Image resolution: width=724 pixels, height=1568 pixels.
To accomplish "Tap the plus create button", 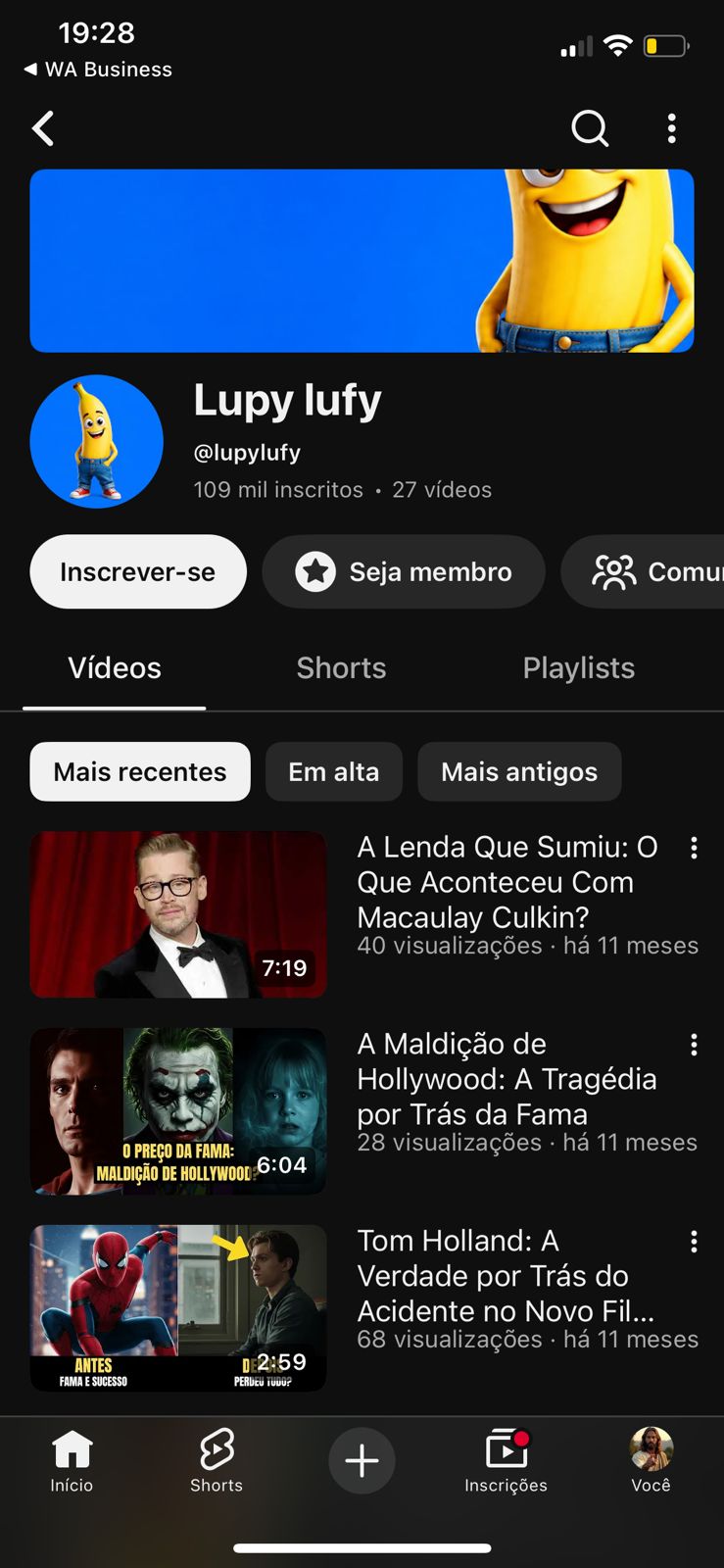I will tap(362, 1460).
